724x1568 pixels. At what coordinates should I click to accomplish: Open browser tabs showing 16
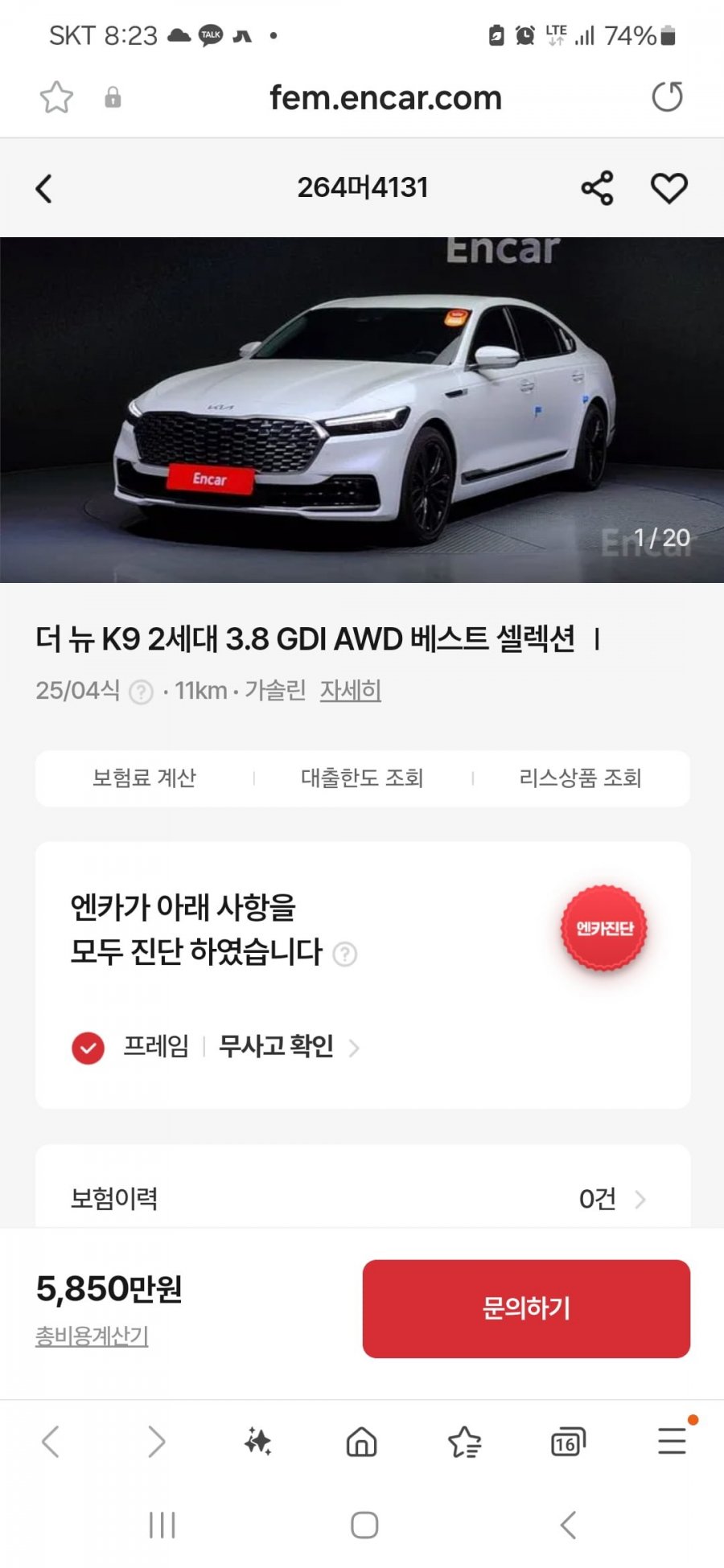pyautogui.click(x=568, y=1442)
